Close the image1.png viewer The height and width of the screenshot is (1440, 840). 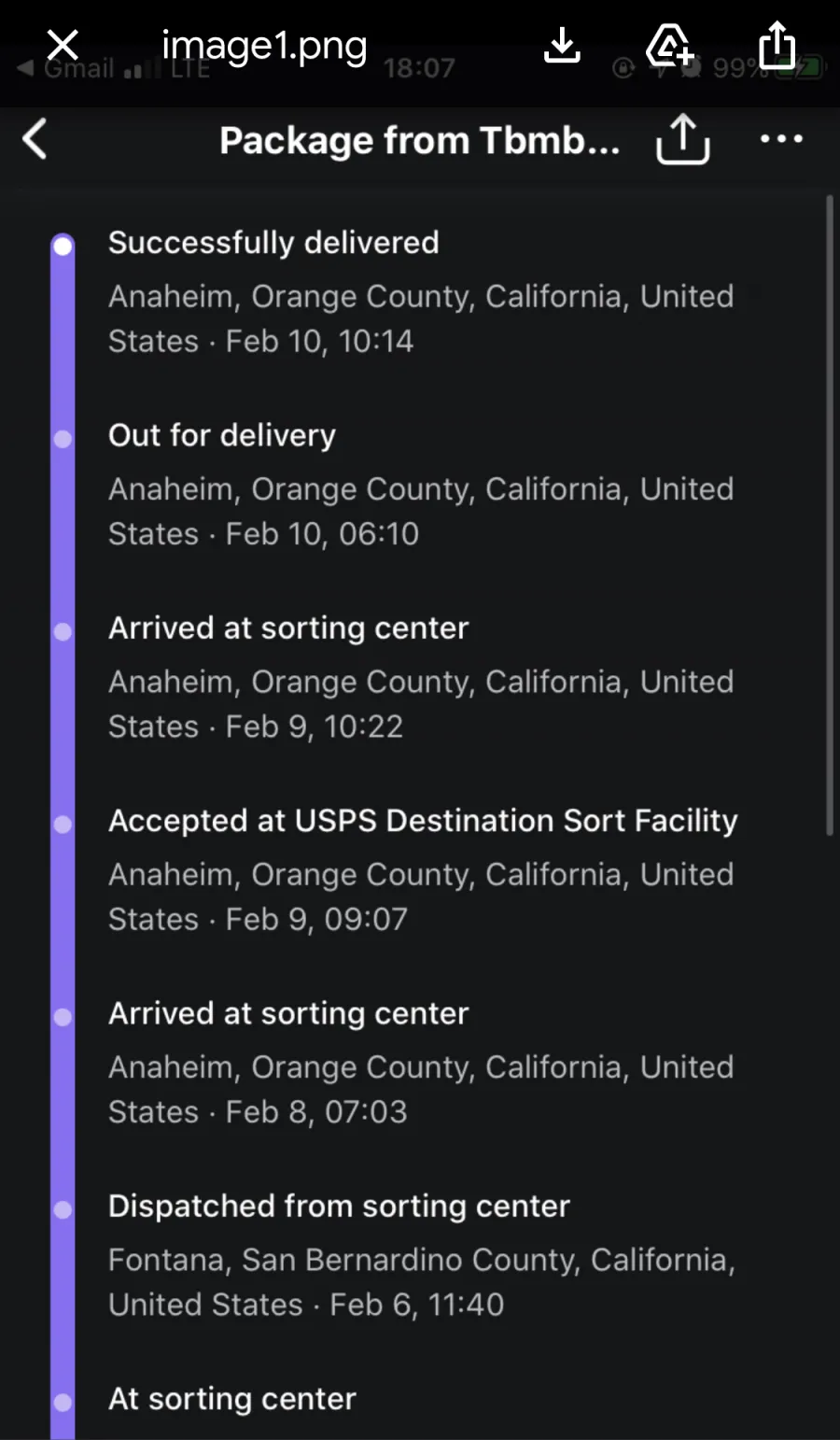click(63, 45)
